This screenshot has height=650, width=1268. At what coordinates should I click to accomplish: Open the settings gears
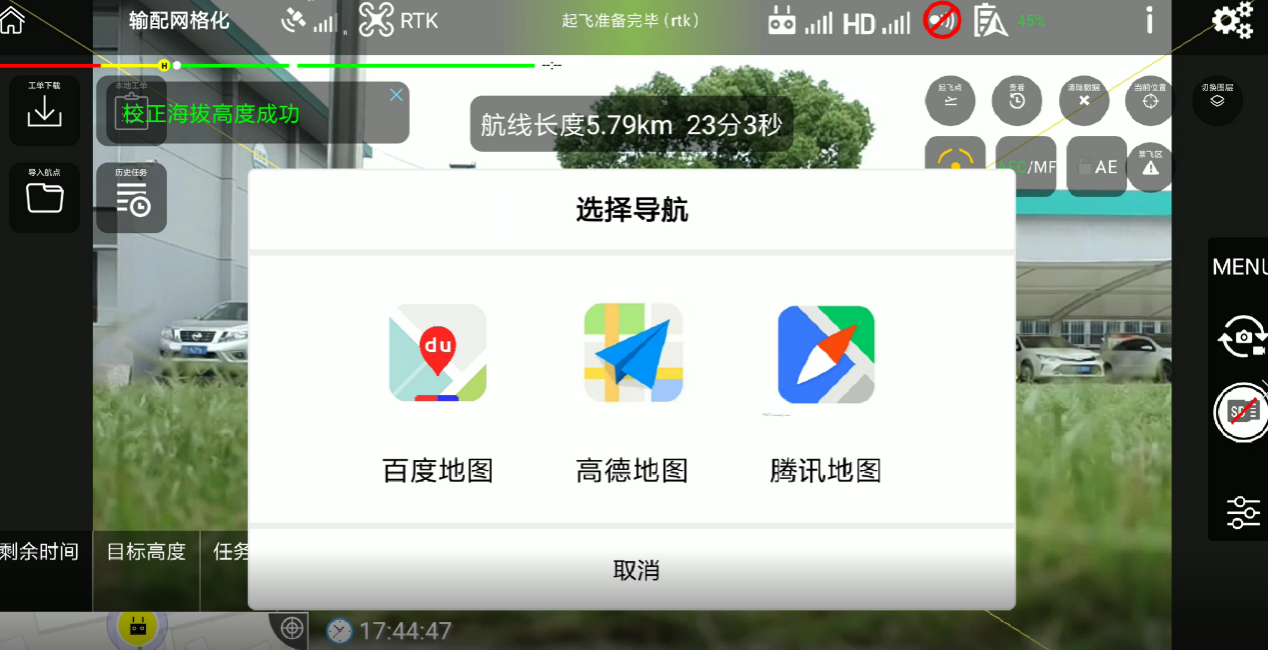click(1231, 20)
